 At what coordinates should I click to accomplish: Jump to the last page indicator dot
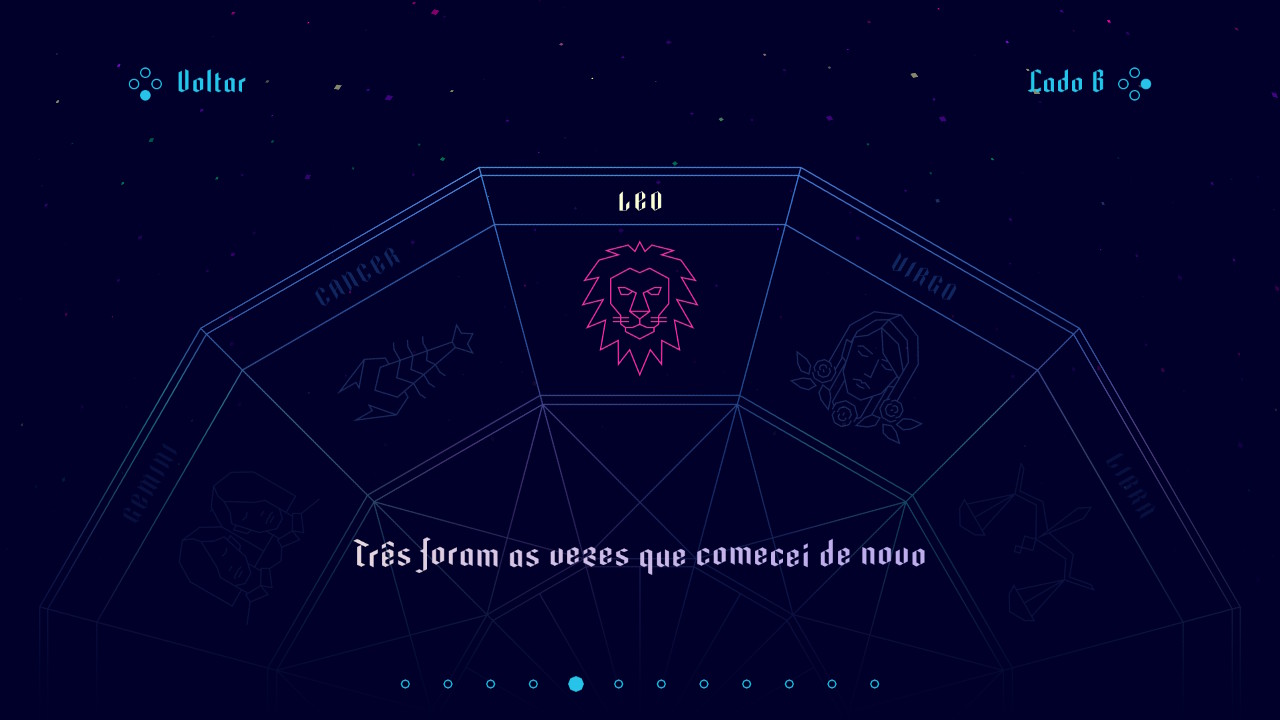click(875, 684)
